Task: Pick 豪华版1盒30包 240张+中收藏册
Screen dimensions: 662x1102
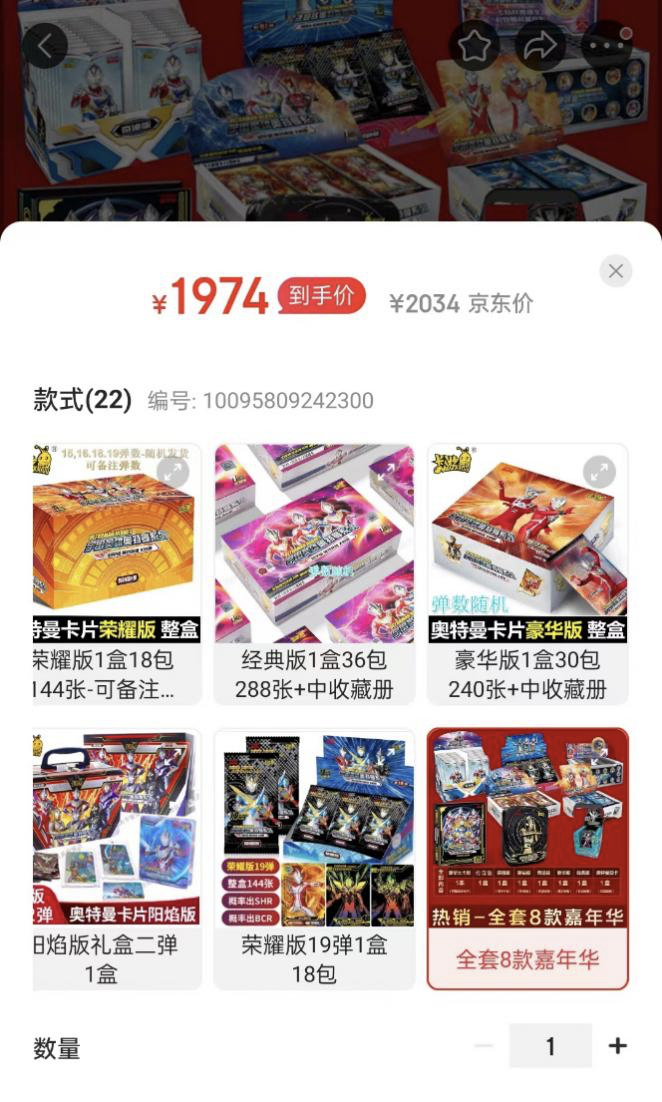Action: pos(528,574)
